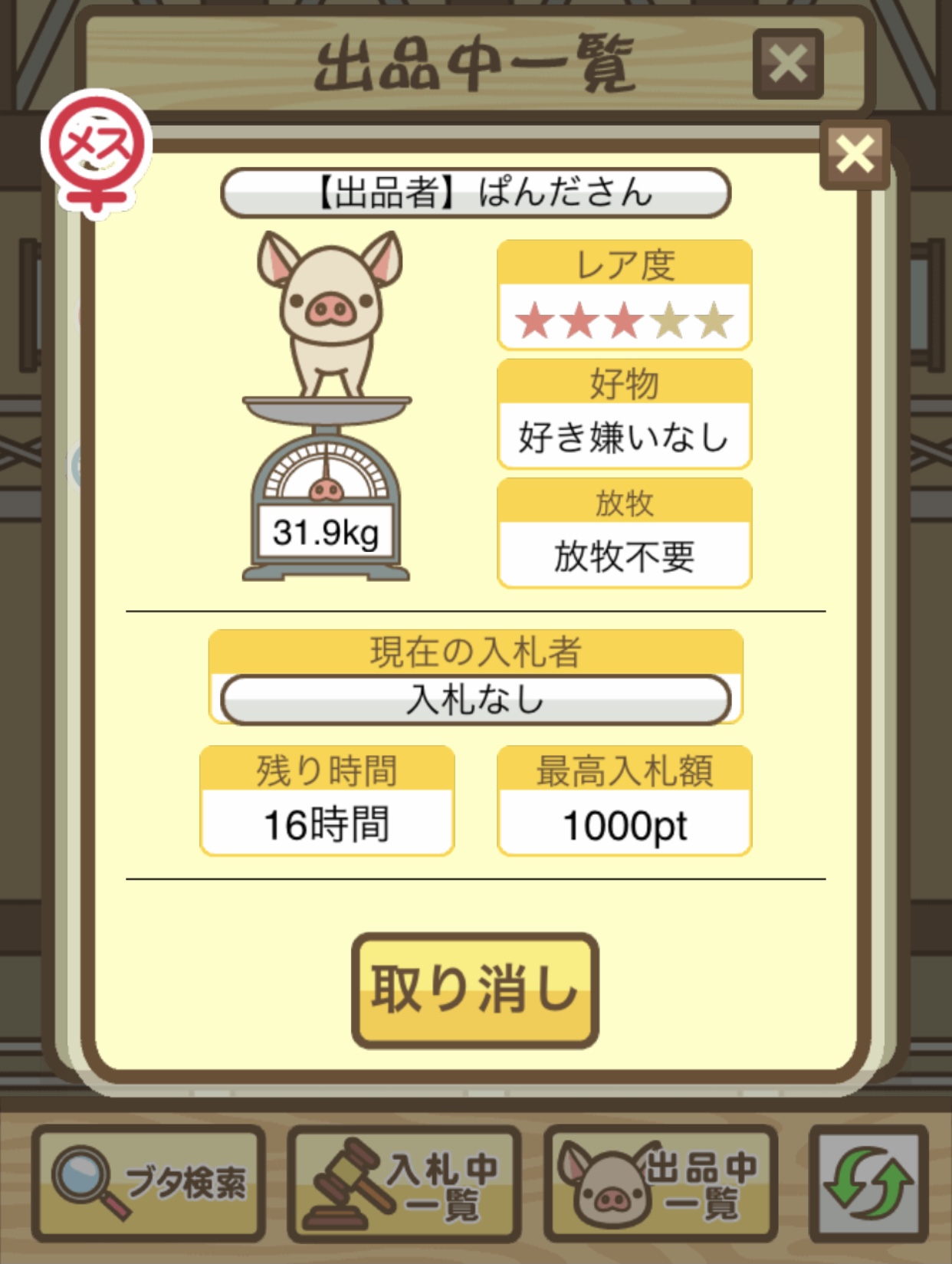952x1264 pixels.
Task: Close the 出品中一覧 window
Action: [788, 64]
